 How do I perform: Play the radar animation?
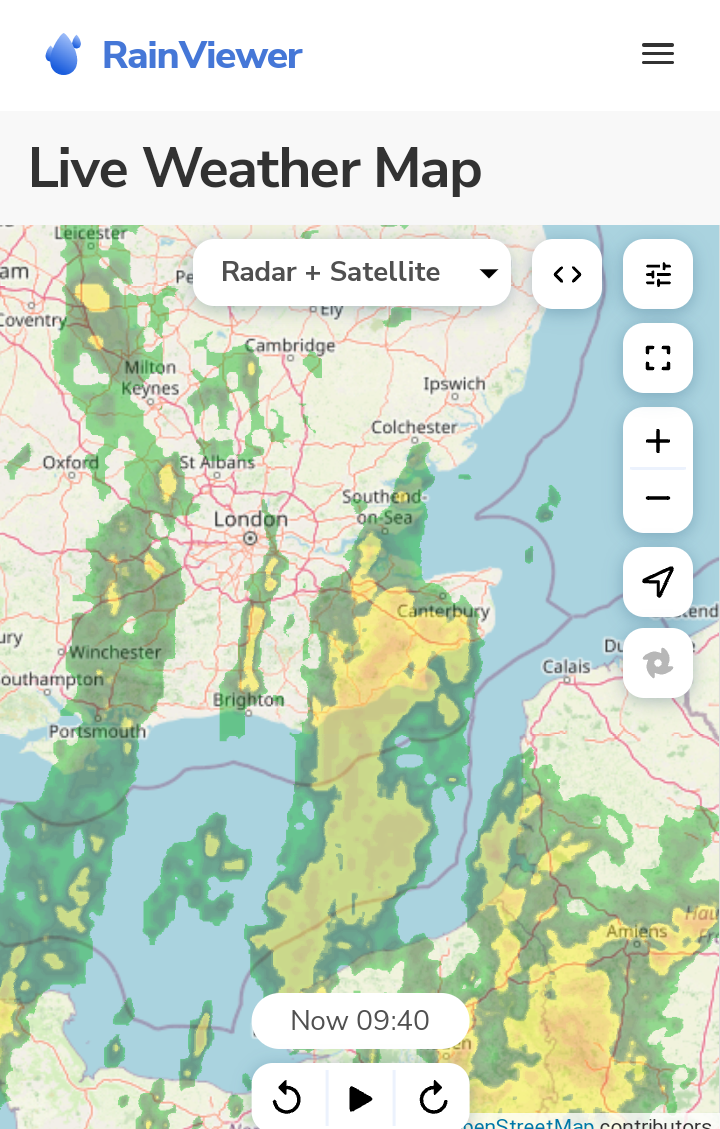pos(360,1098)
